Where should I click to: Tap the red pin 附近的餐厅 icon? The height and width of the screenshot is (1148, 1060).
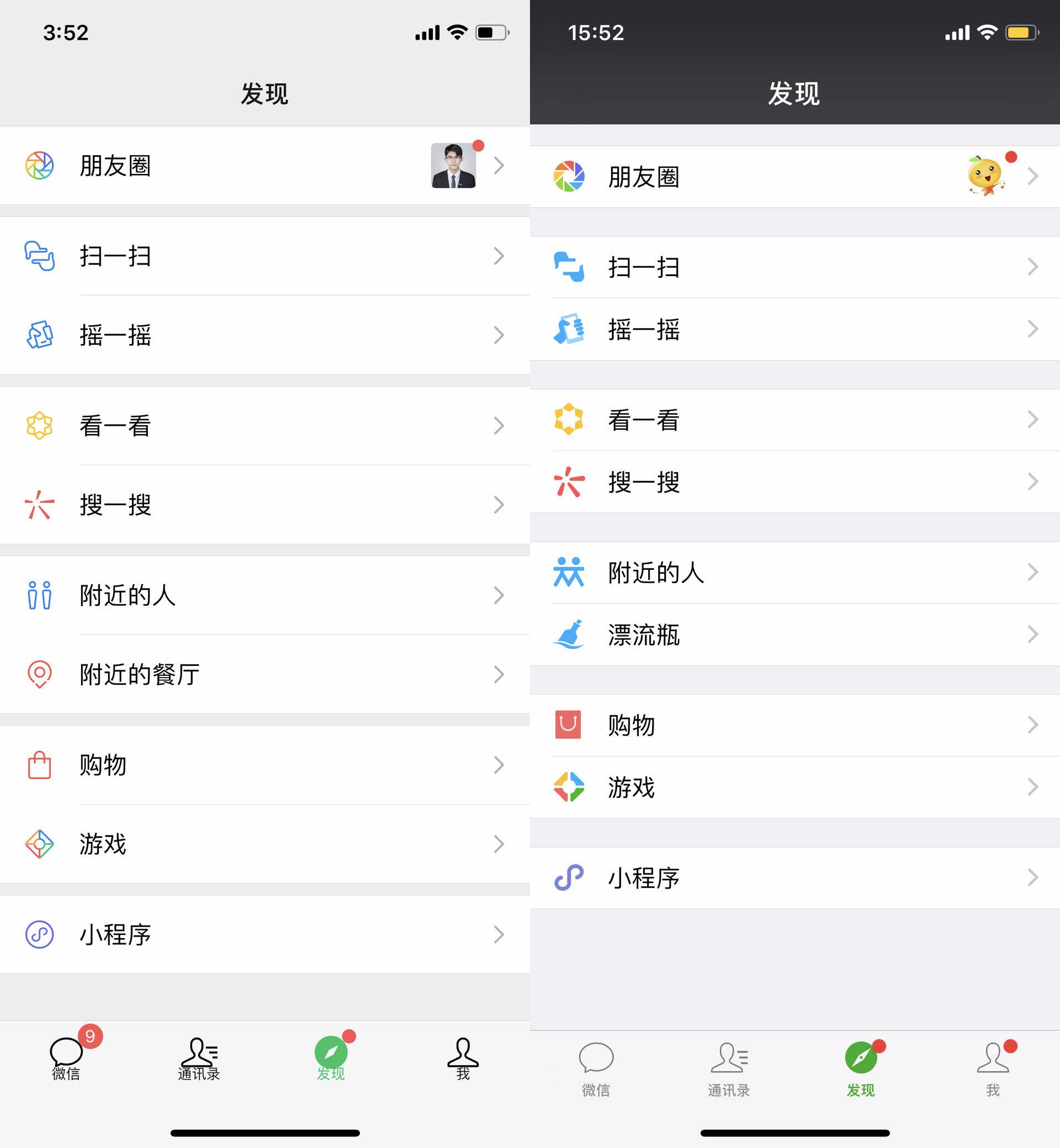[40, 675]
